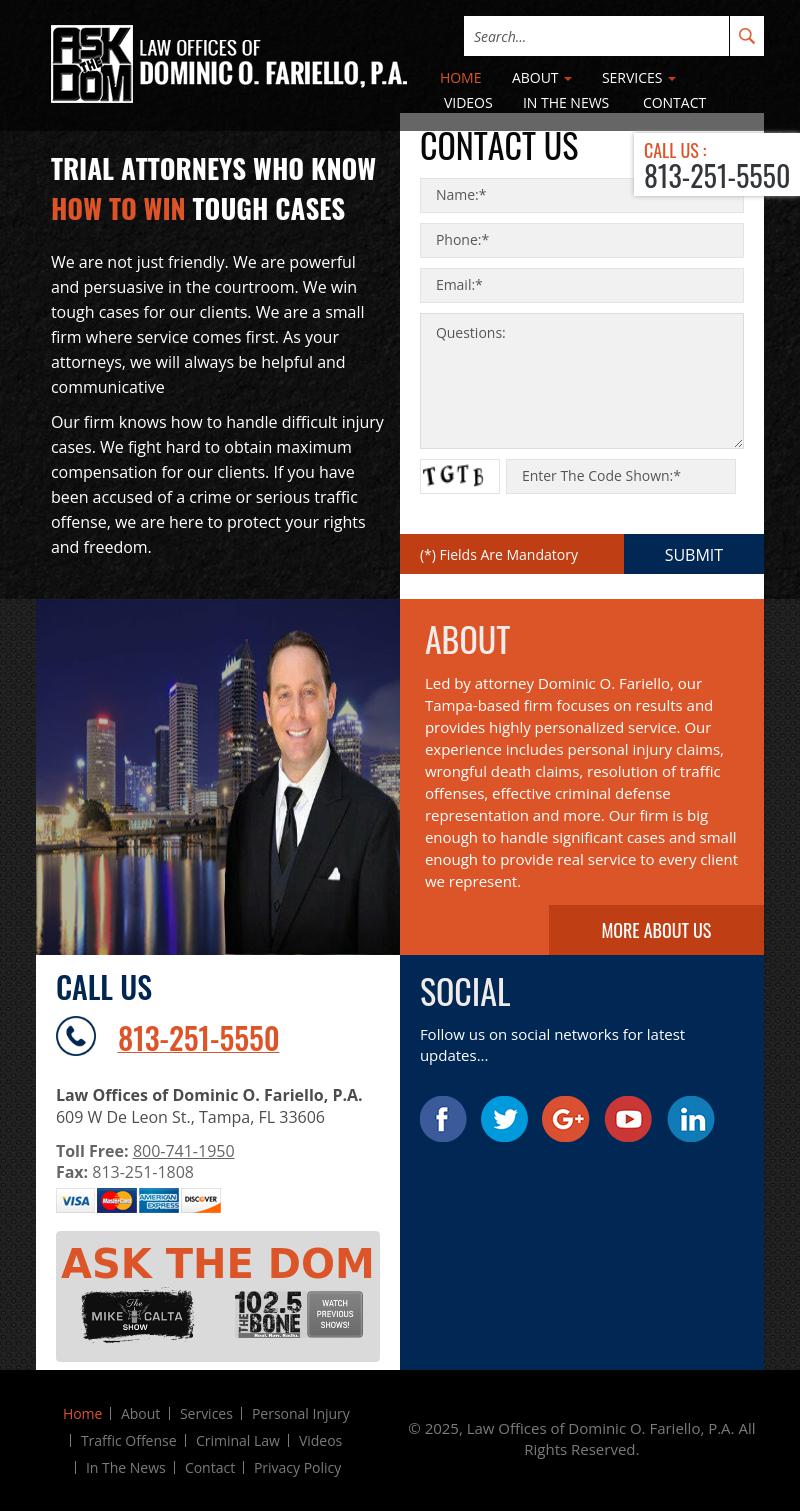Visit the Twitter profile
This screenshot has height=1511, width=800.
(504, 1119)
